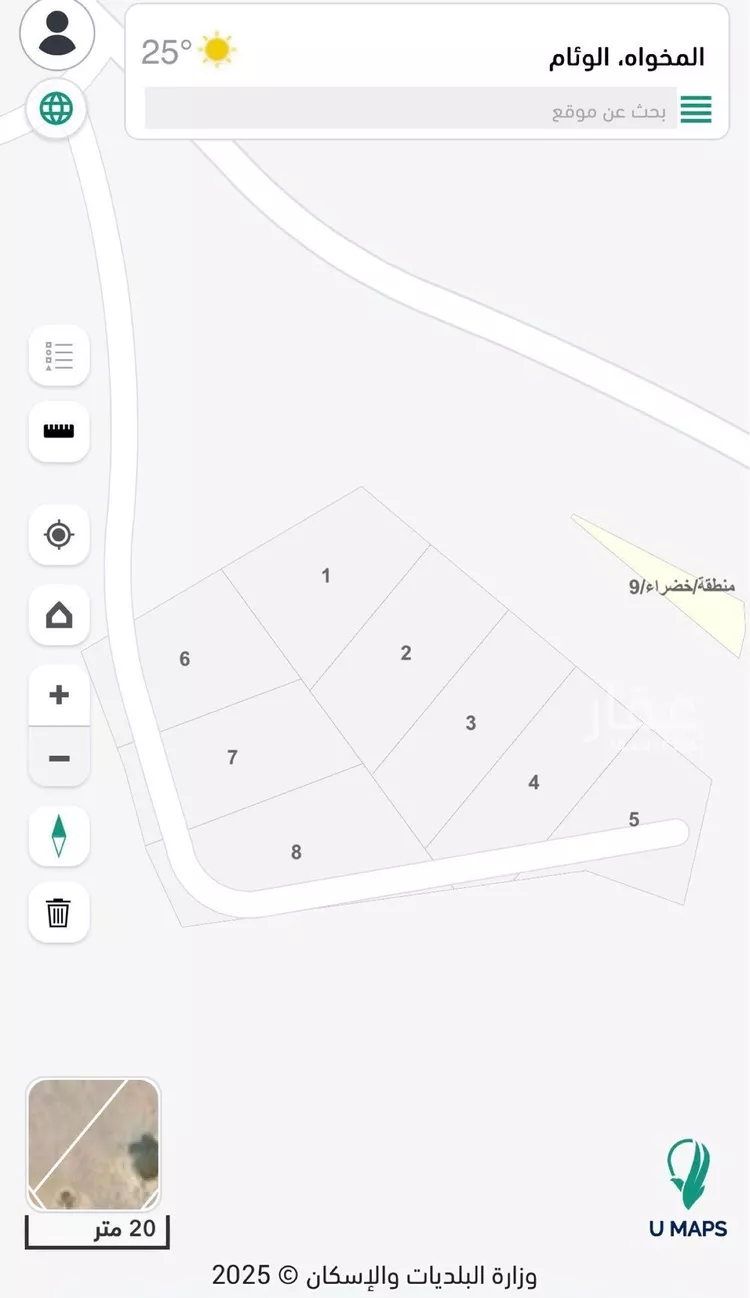Tap the globe language icon
This screenshot has height=1298, width=750.
click(x=57, y=108)
